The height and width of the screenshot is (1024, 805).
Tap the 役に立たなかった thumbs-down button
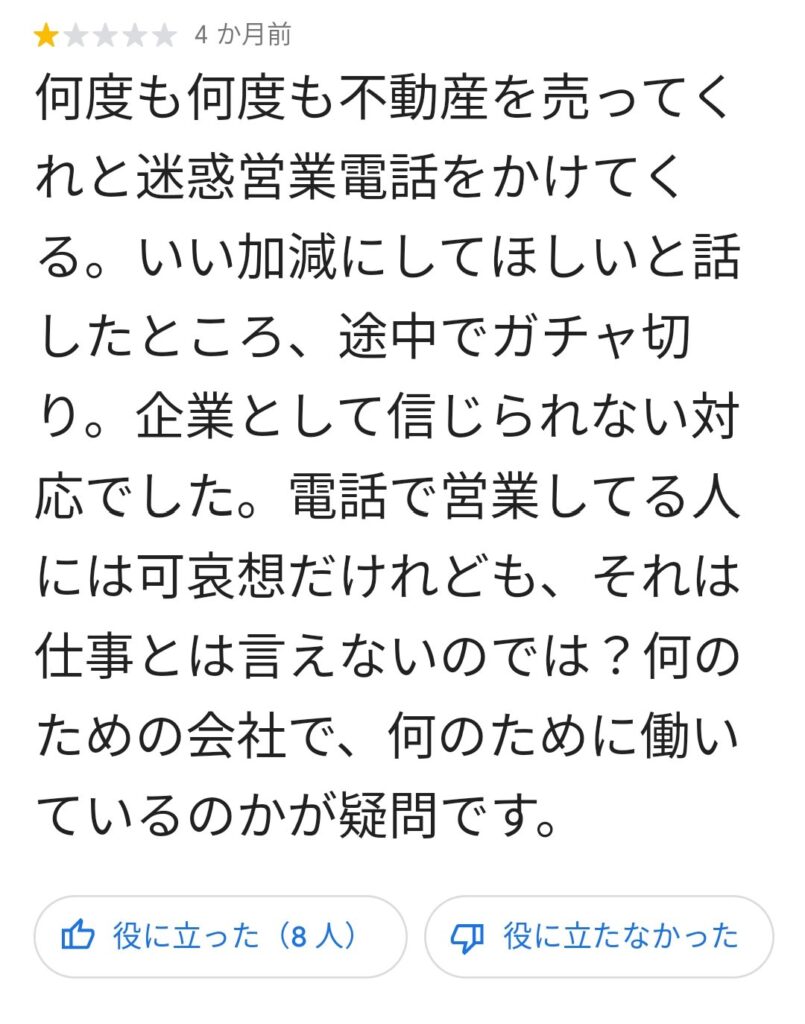[x=599, y=936]
